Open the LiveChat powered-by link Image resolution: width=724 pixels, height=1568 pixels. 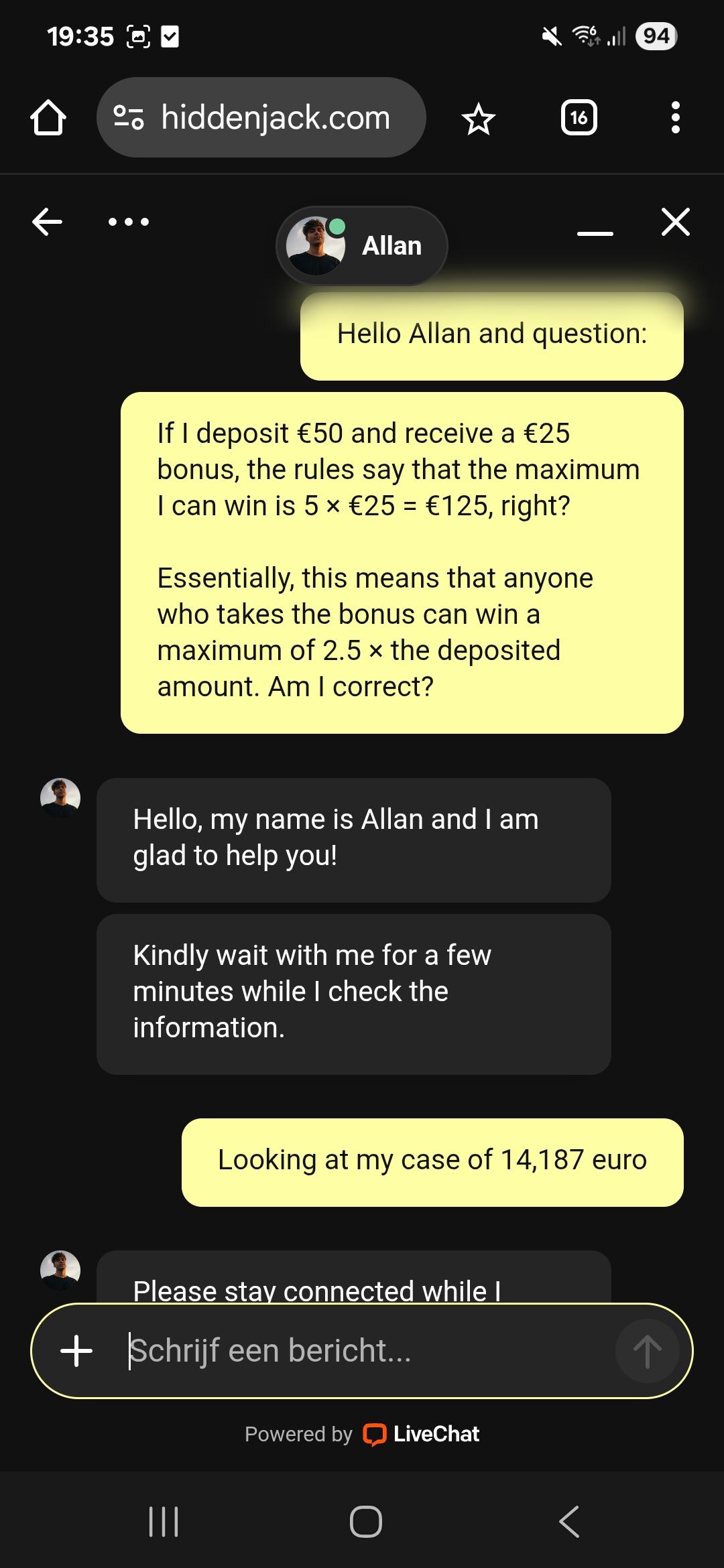pos(421,1434)
